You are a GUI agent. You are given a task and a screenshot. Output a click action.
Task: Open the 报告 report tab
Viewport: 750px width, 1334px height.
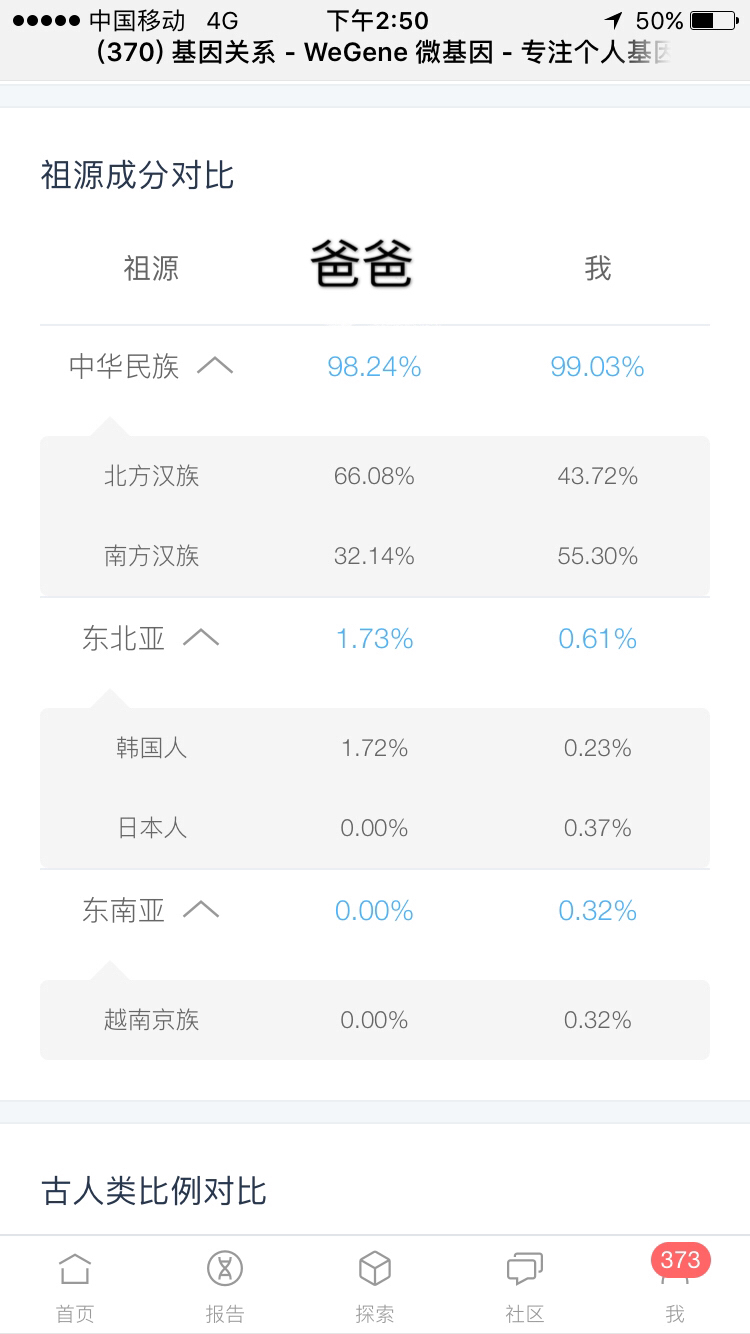pos(225,1286)
